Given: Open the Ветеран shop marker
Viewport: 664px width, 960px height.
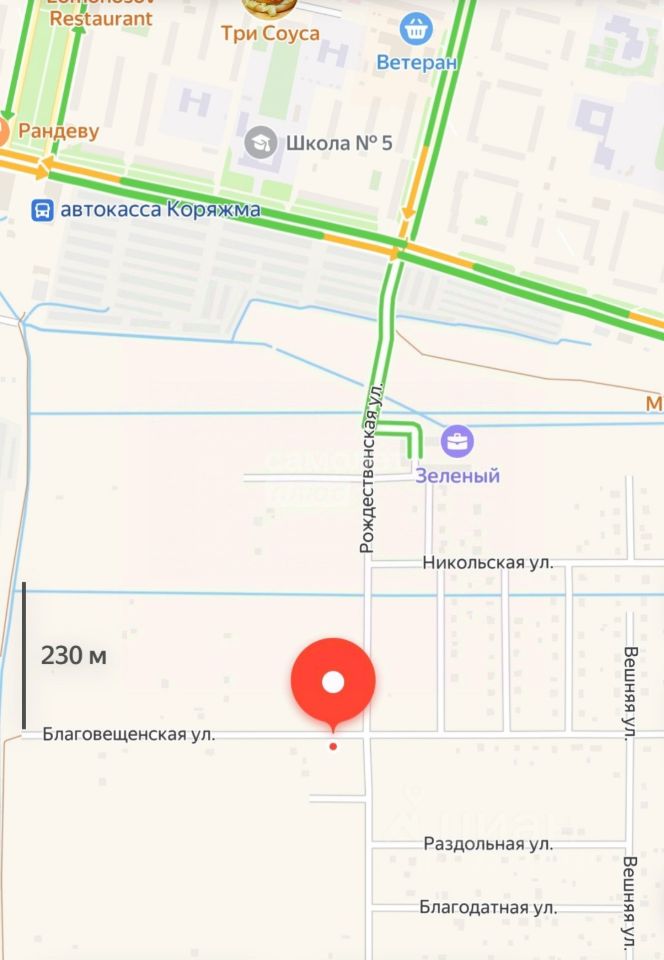Looking at the screenshot, I should (x=416, y=29).
